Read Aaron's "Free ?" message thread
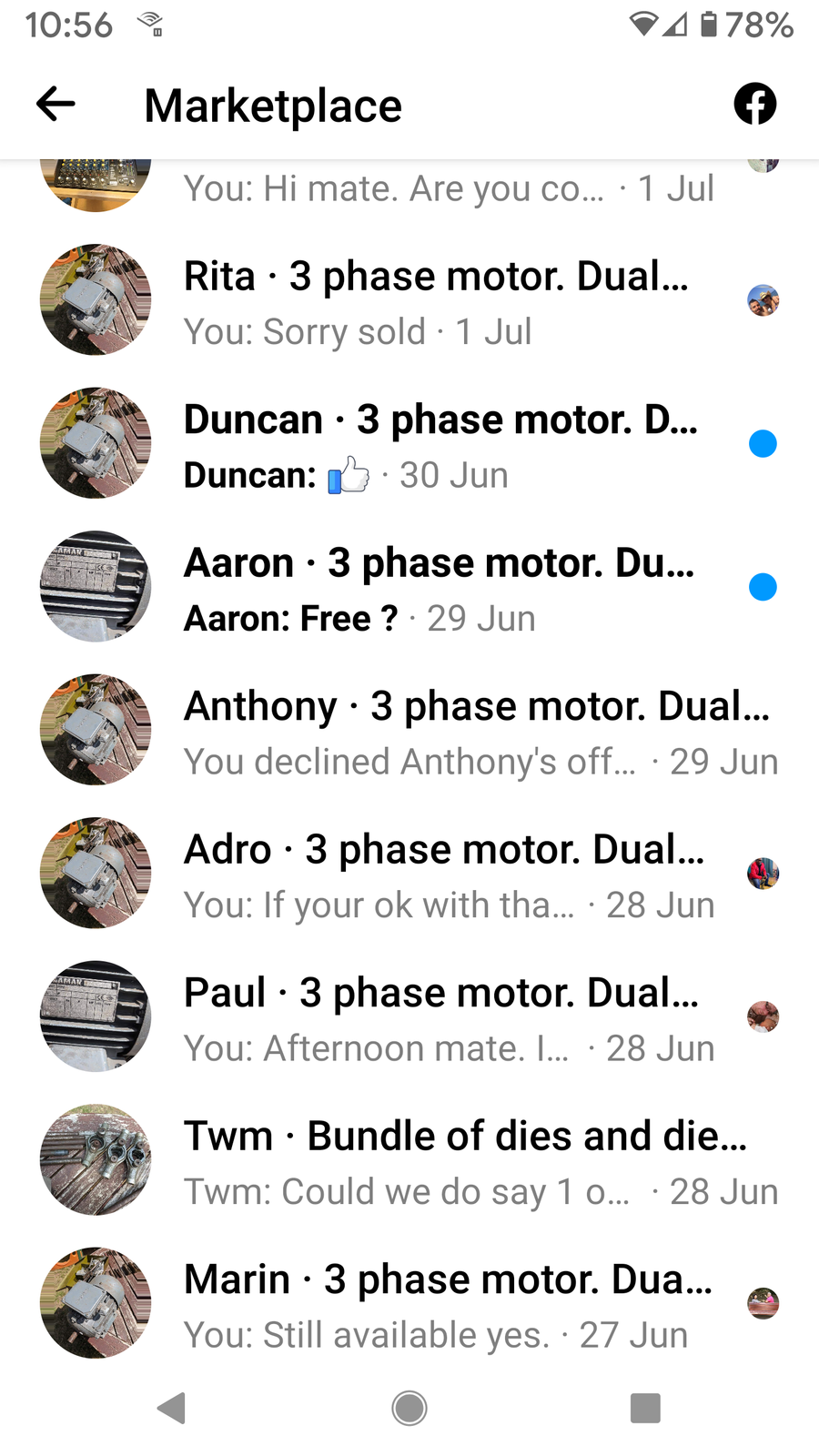The image size is (819, 1456). 409,587
